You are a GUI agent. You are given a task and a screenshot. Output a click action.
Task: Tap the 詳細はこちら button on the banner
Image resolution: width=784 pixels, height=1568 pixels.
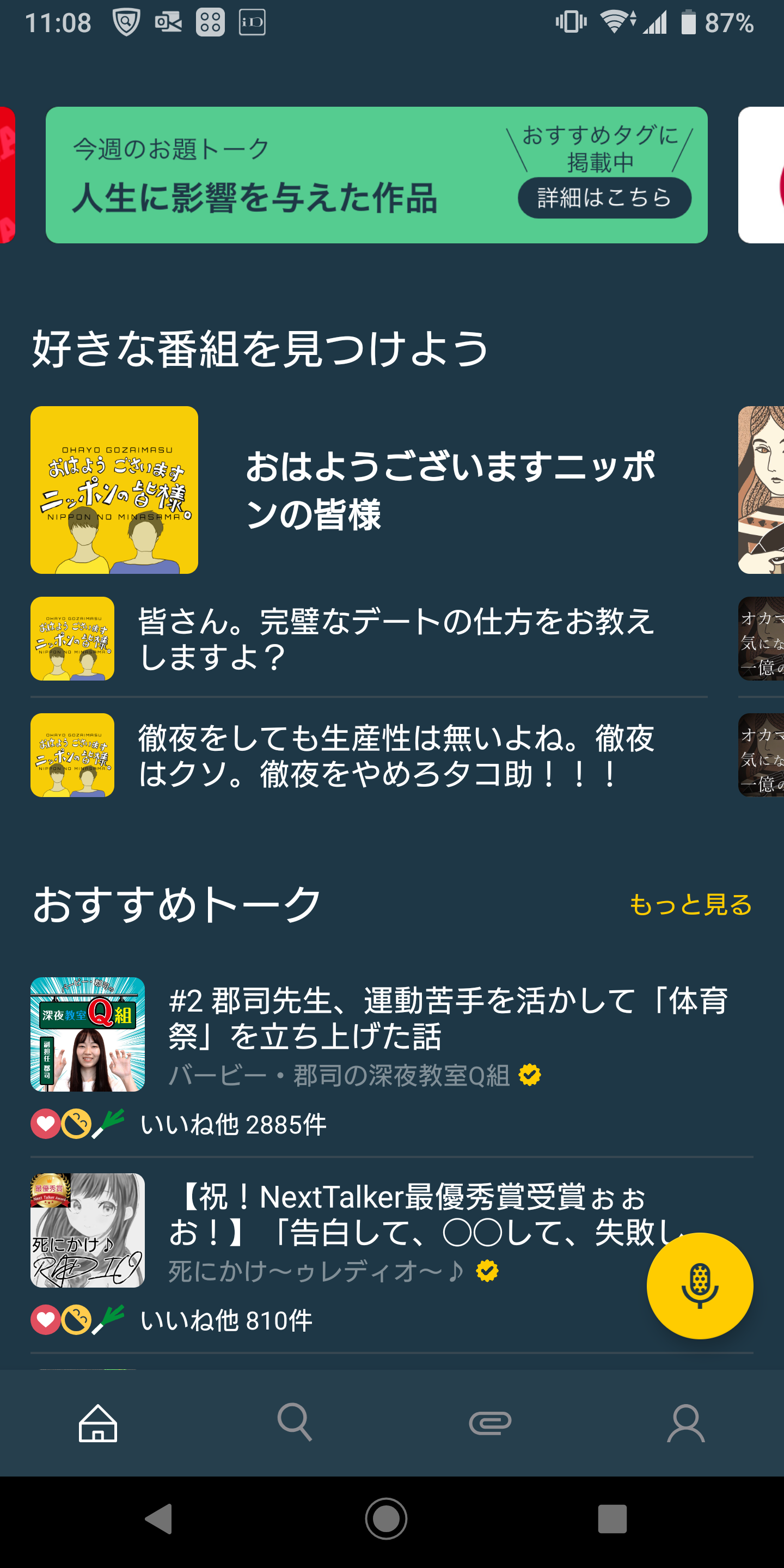604,197
